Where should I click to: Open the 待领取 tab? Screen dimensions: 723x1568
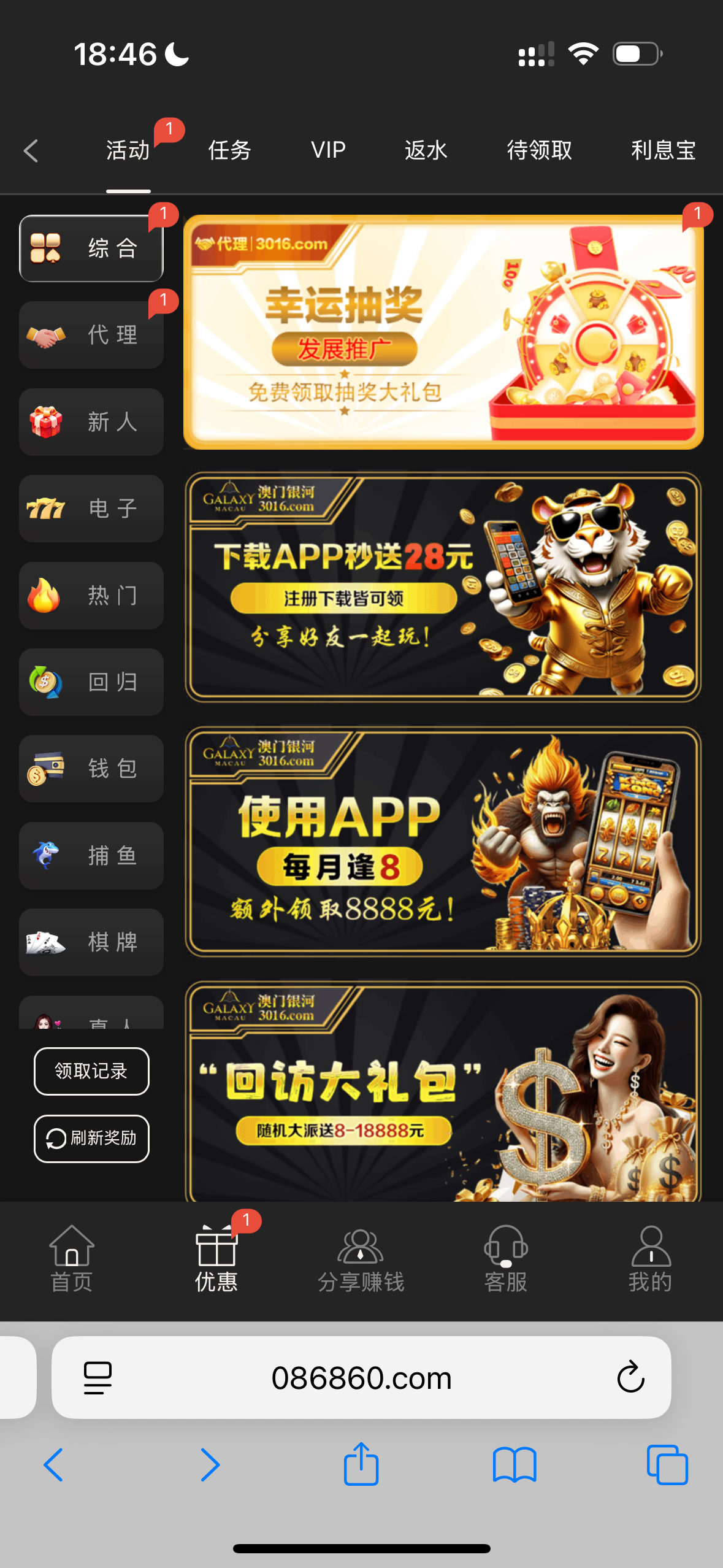click(539, 150)
